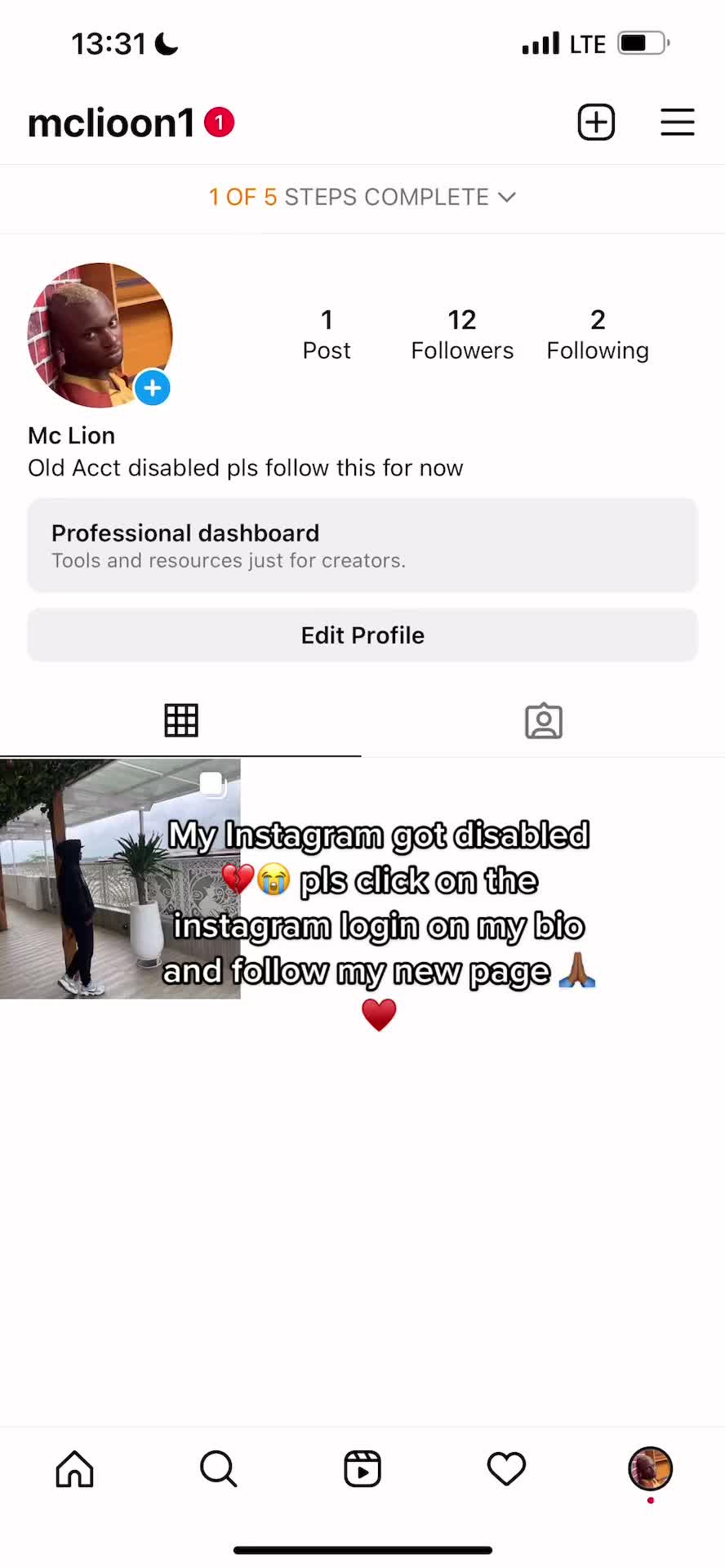
Task: View the 2 Following list
Action: point(598,334)
